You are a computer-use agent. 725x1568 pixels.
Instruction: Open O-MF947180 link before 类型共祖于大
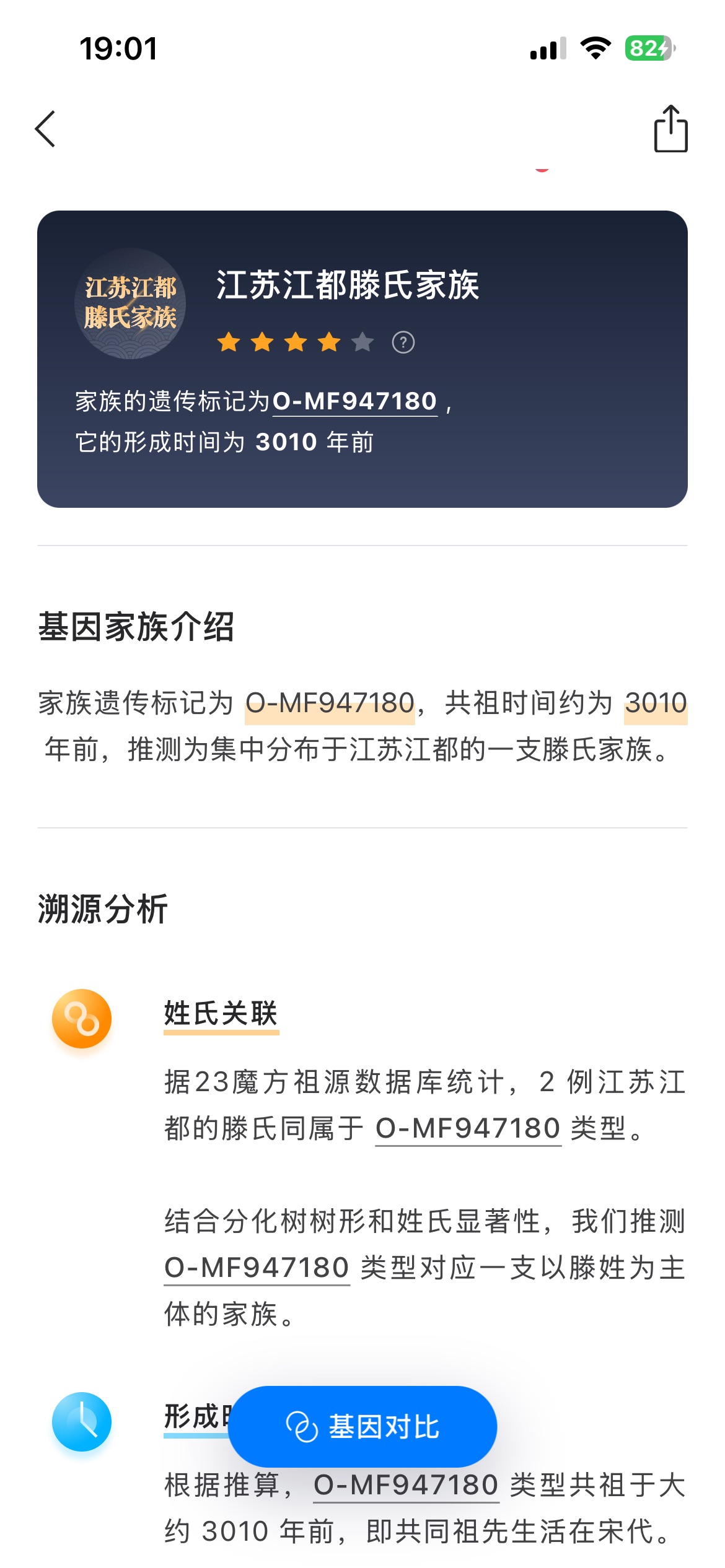(x=406, y=1485)
